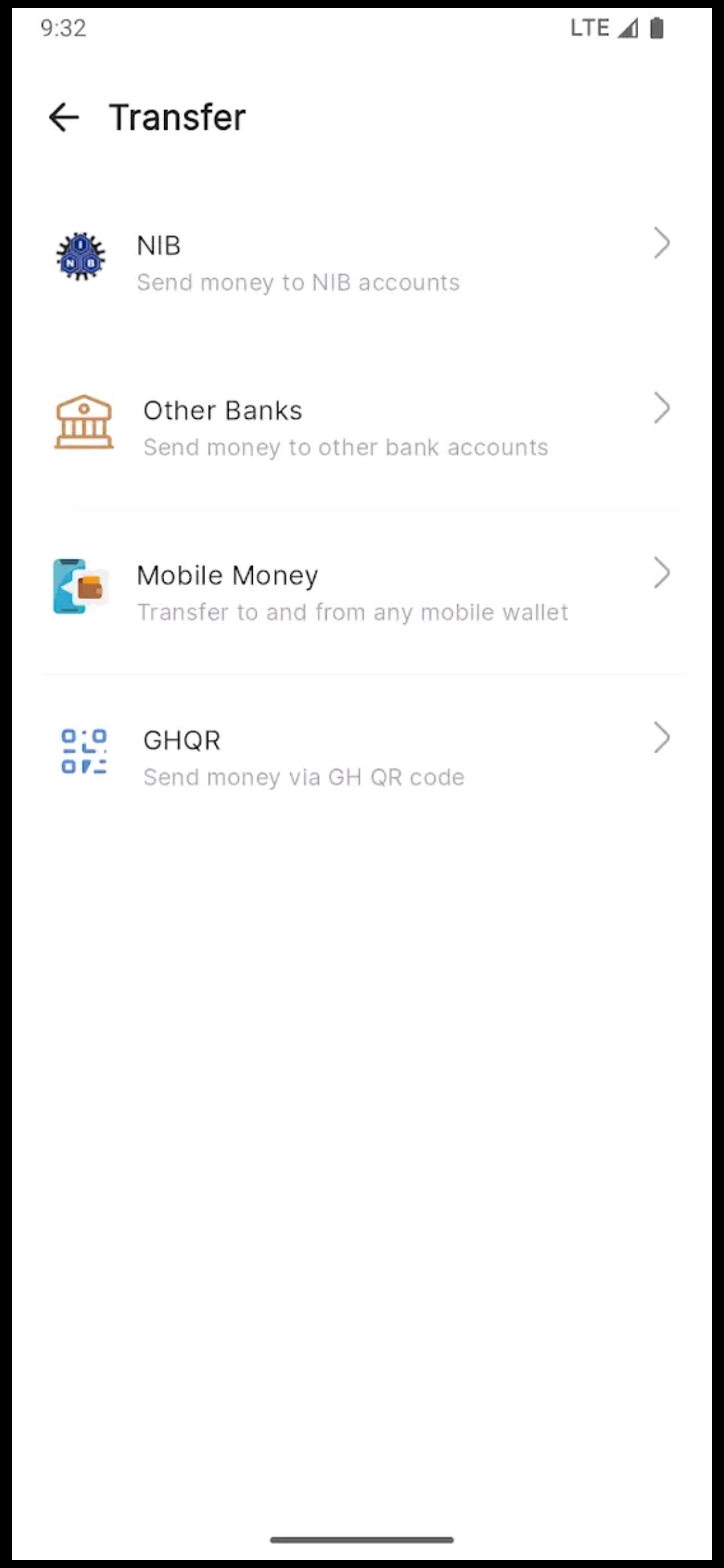Select Other Banks transfer option
Viewport: 724px width, 1568px height.
point(362,427)
